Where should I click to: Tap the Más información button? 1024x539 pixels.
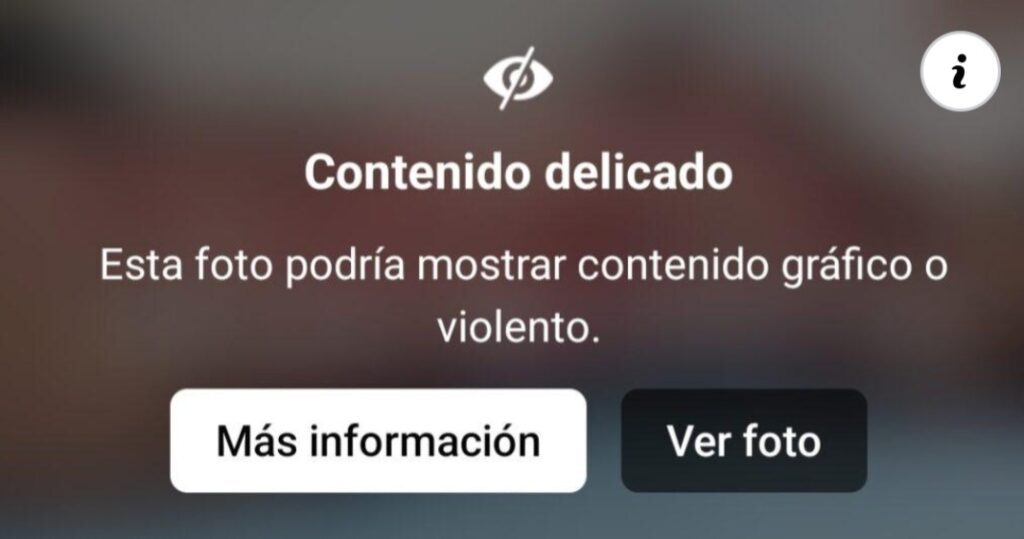(x=378, y=441)
